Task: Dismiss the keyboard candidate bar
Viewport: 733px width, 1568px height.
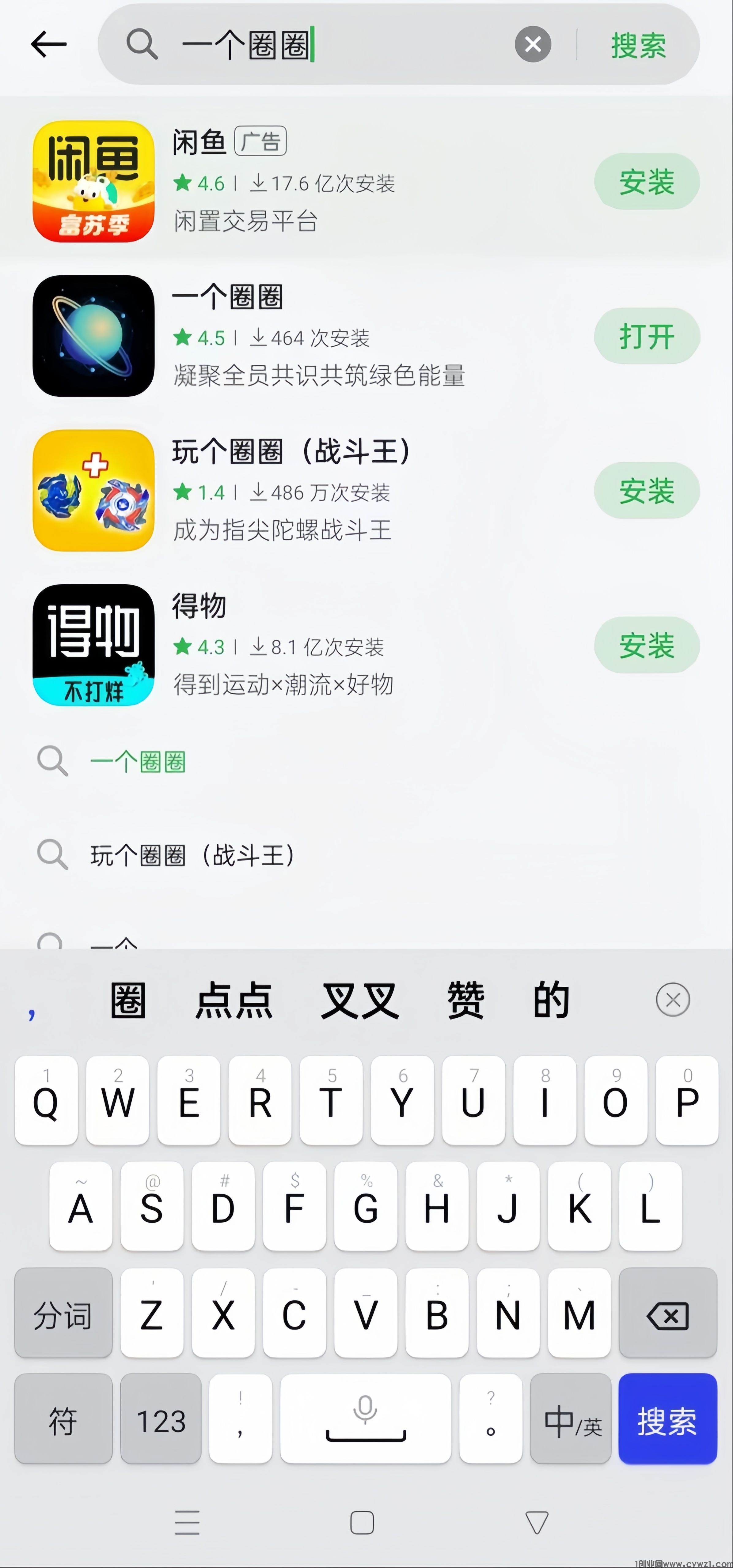Action: click(673, 1000)
